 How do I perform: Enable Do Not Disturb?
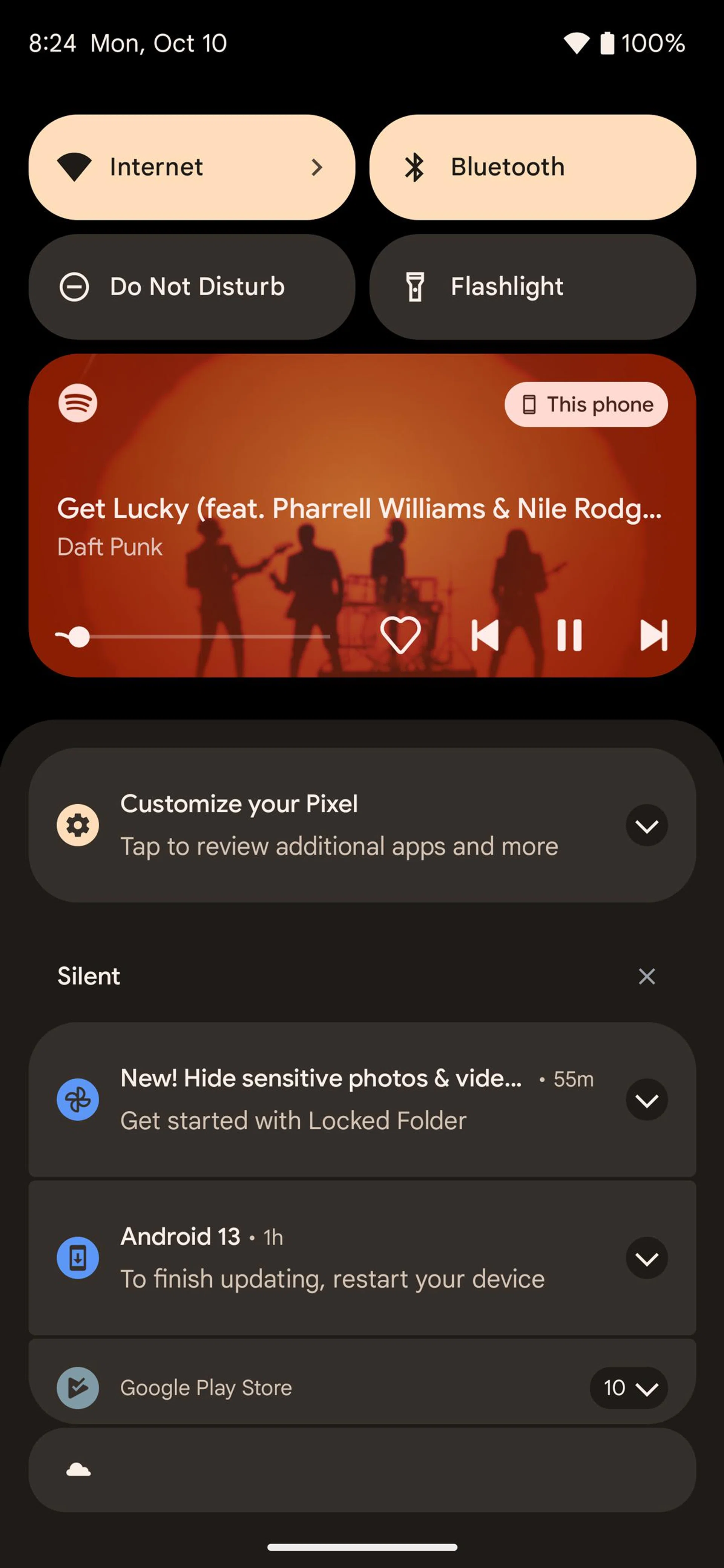pyautogui.click(x=191, y=287)
